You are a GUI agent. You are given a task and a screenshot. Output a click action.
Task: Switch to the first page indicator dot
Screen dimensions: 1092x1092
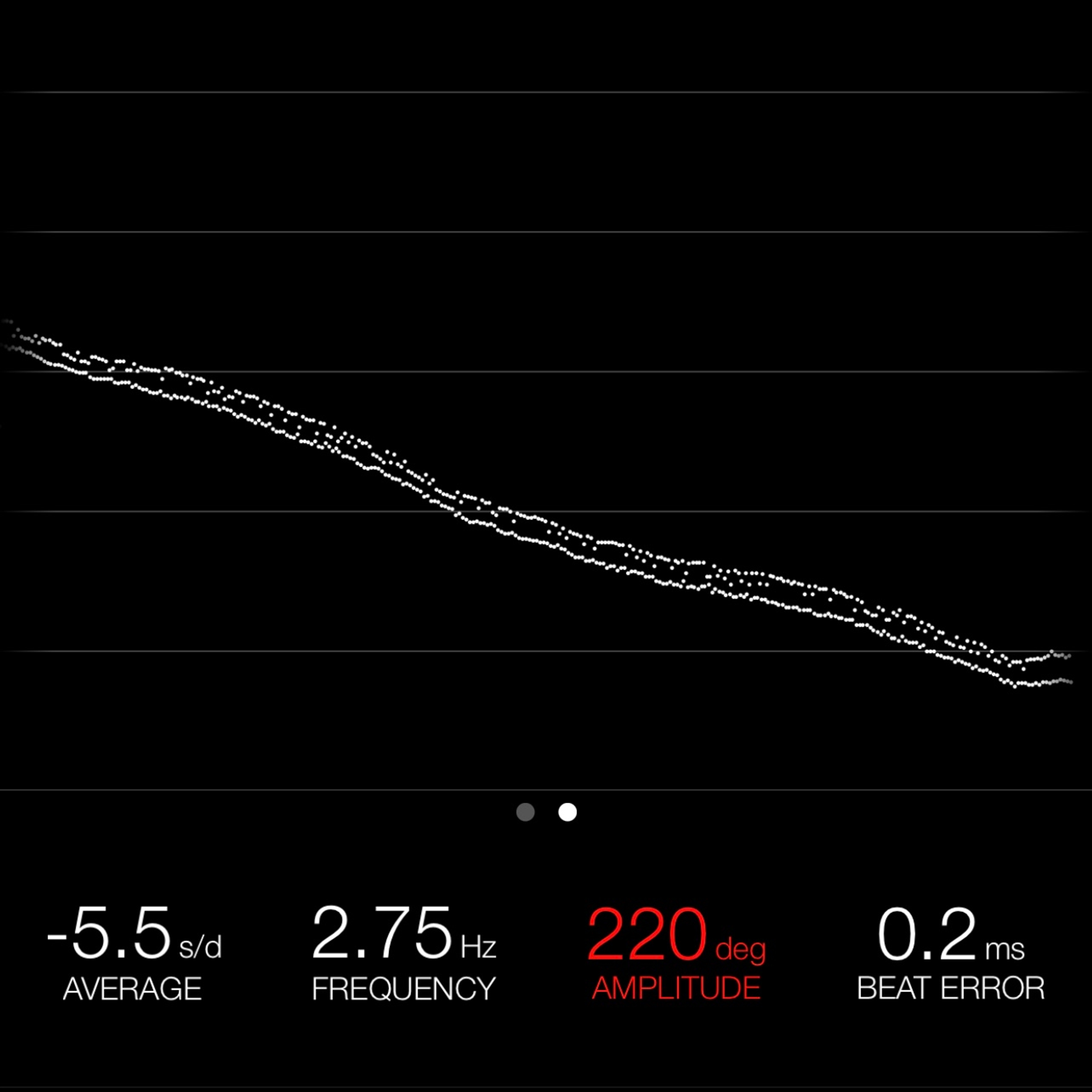click(525, 812)
